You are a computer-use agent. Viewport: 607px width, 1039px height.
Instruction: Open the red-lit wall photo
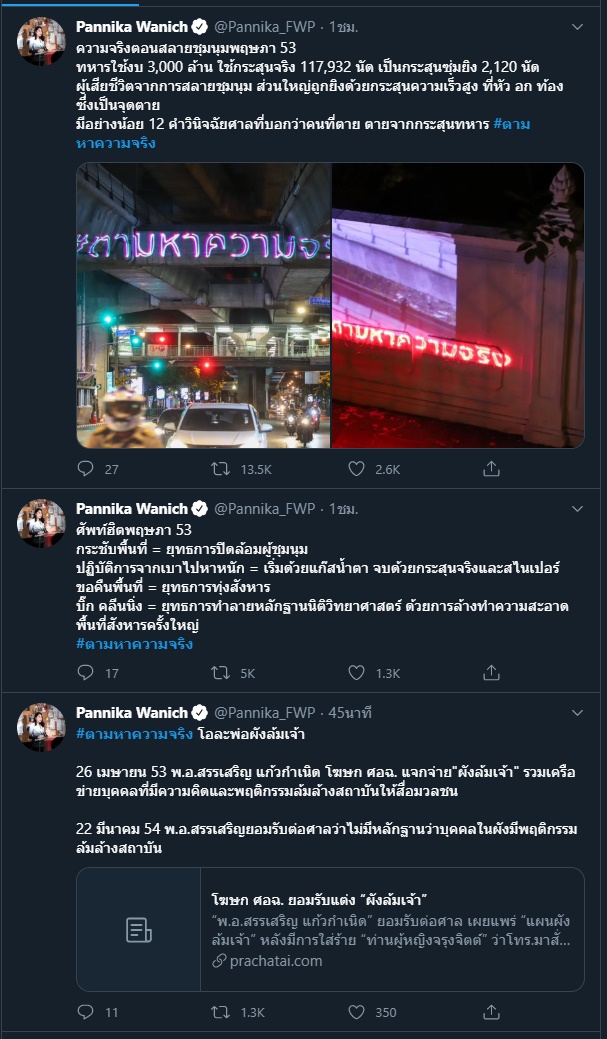click(x=458, y=305)
